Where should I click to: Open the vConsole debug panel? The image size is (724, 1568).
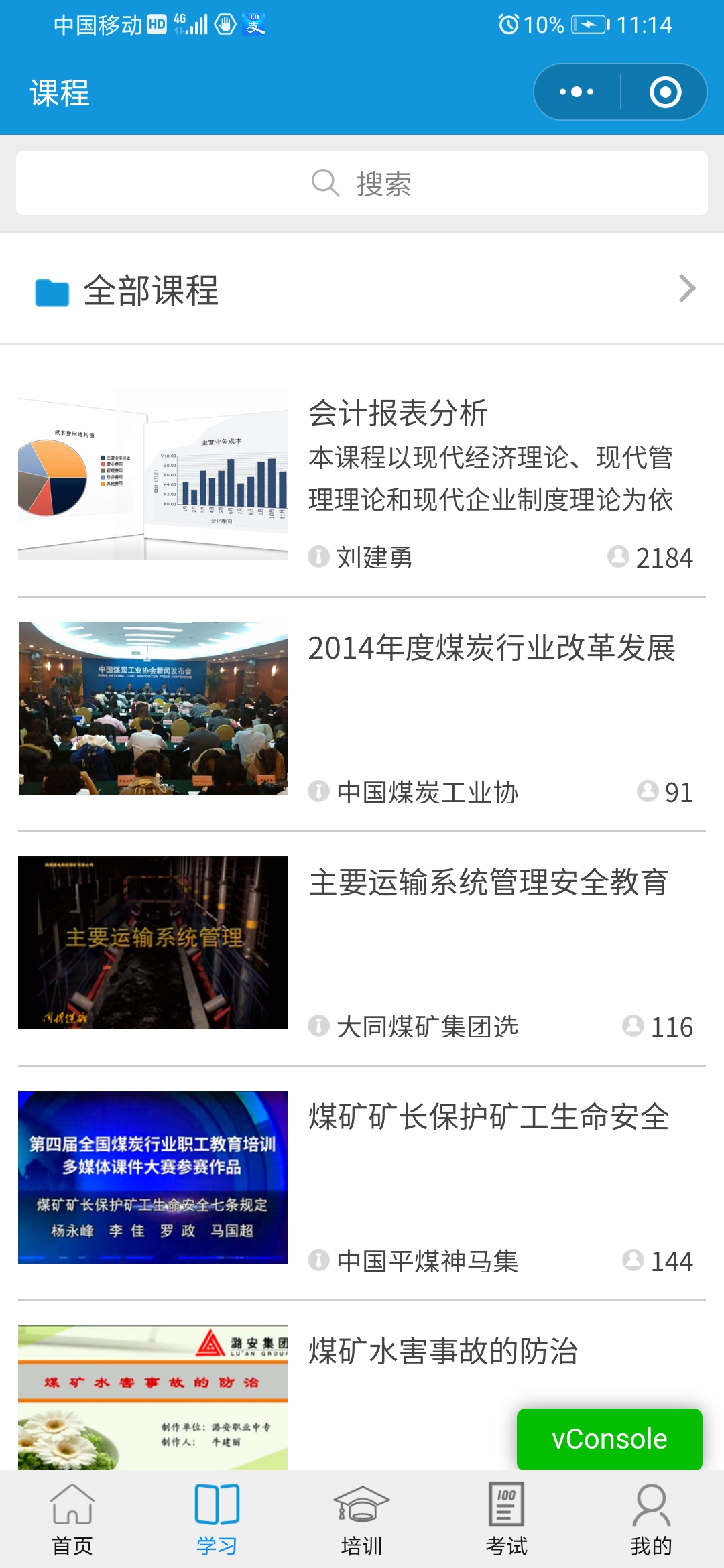(609, 1439)
